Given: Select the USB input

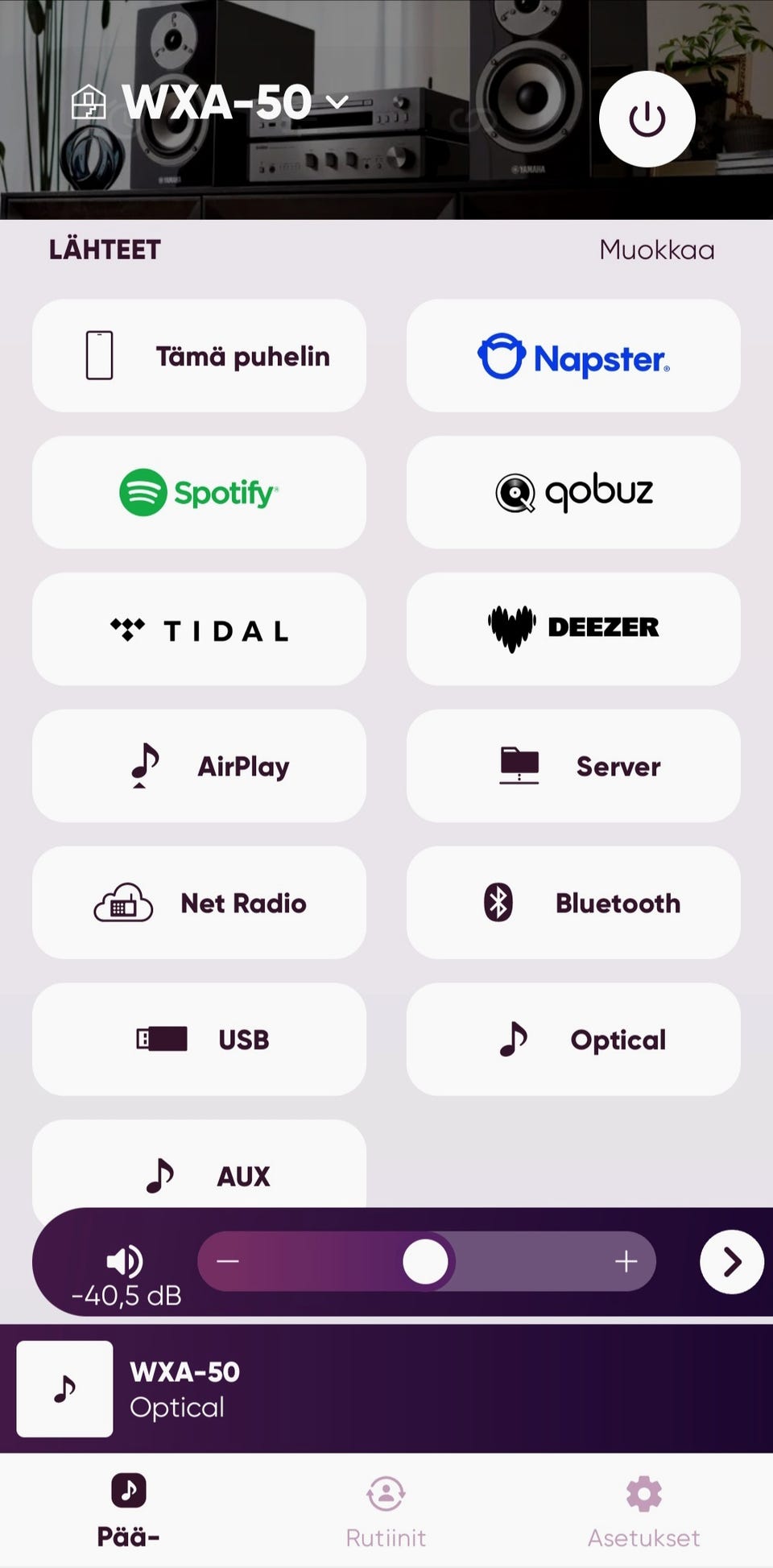Looking at the screenshot, I should pos(199,1039).
